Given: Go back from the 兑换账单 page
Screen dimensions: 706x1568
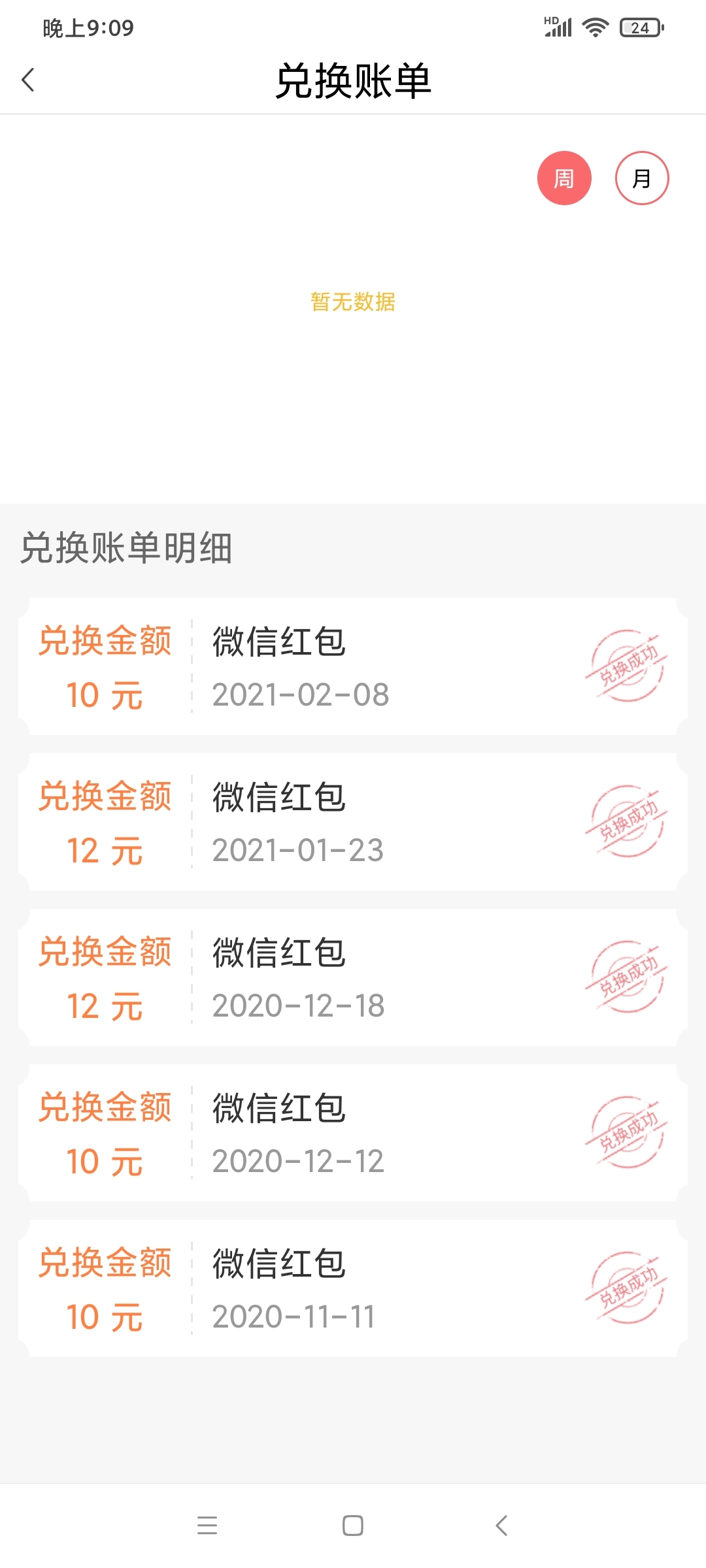Looking at the screenshot, I should pyautogui.click(x=28, y=80).
